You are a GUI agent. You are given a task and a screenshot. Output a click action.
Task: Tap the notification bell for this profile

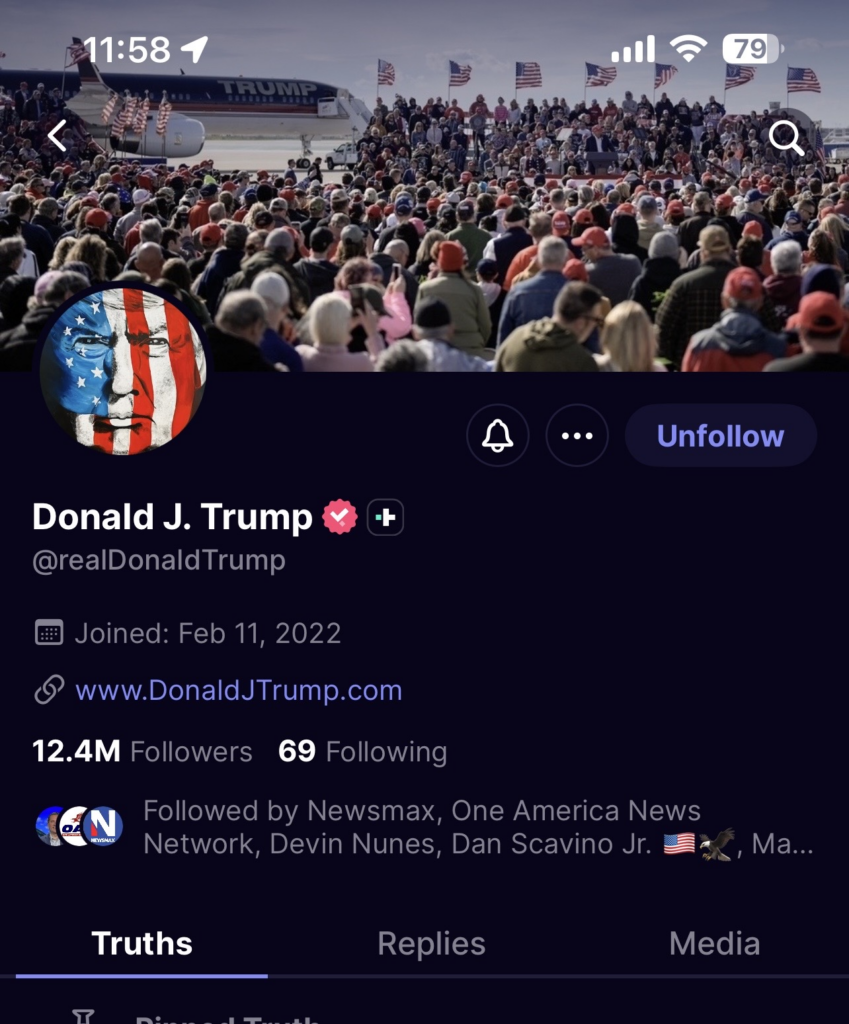click(497, 436)
